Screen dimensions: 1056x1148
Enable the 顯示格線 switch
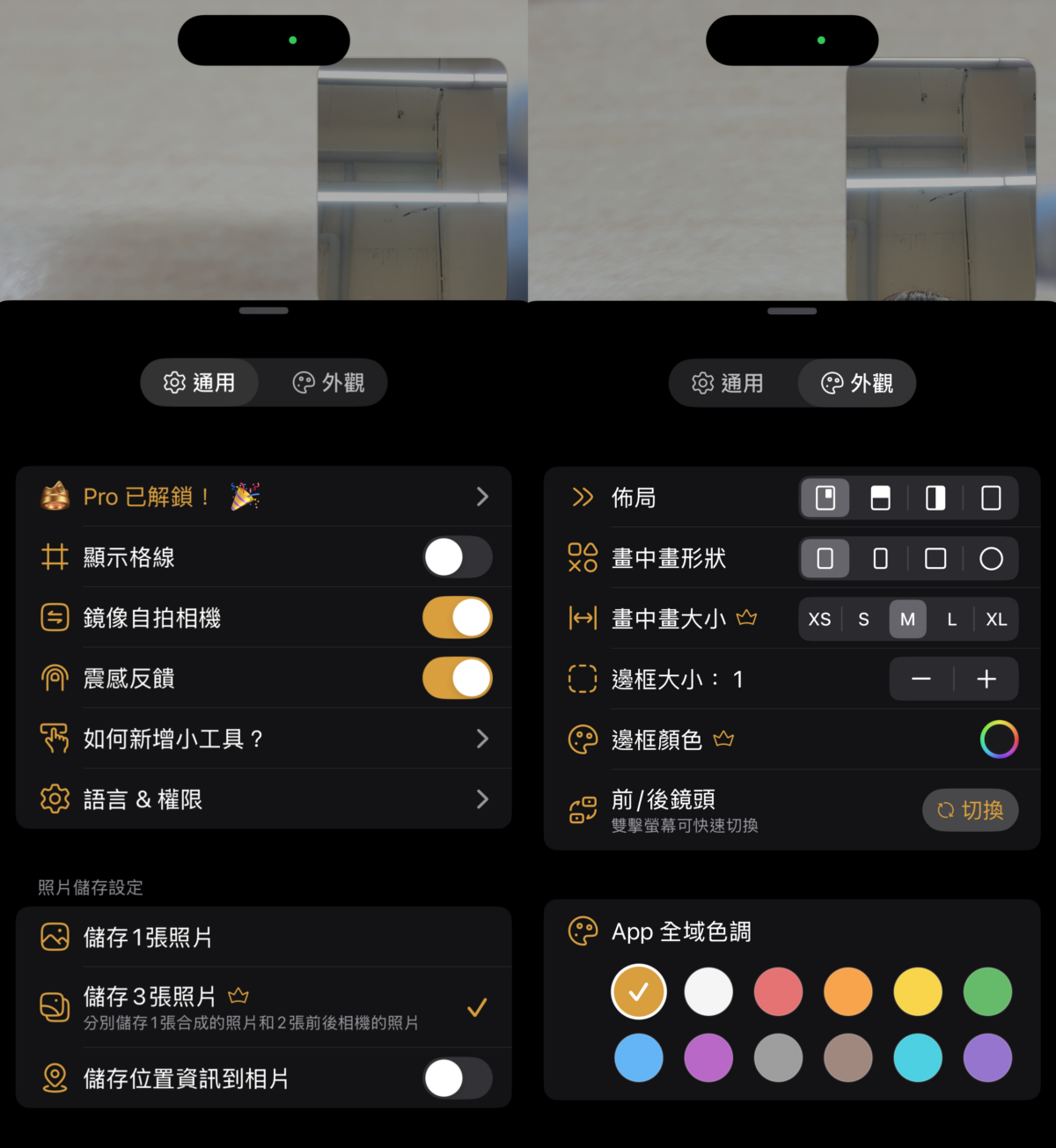(457, 557)
